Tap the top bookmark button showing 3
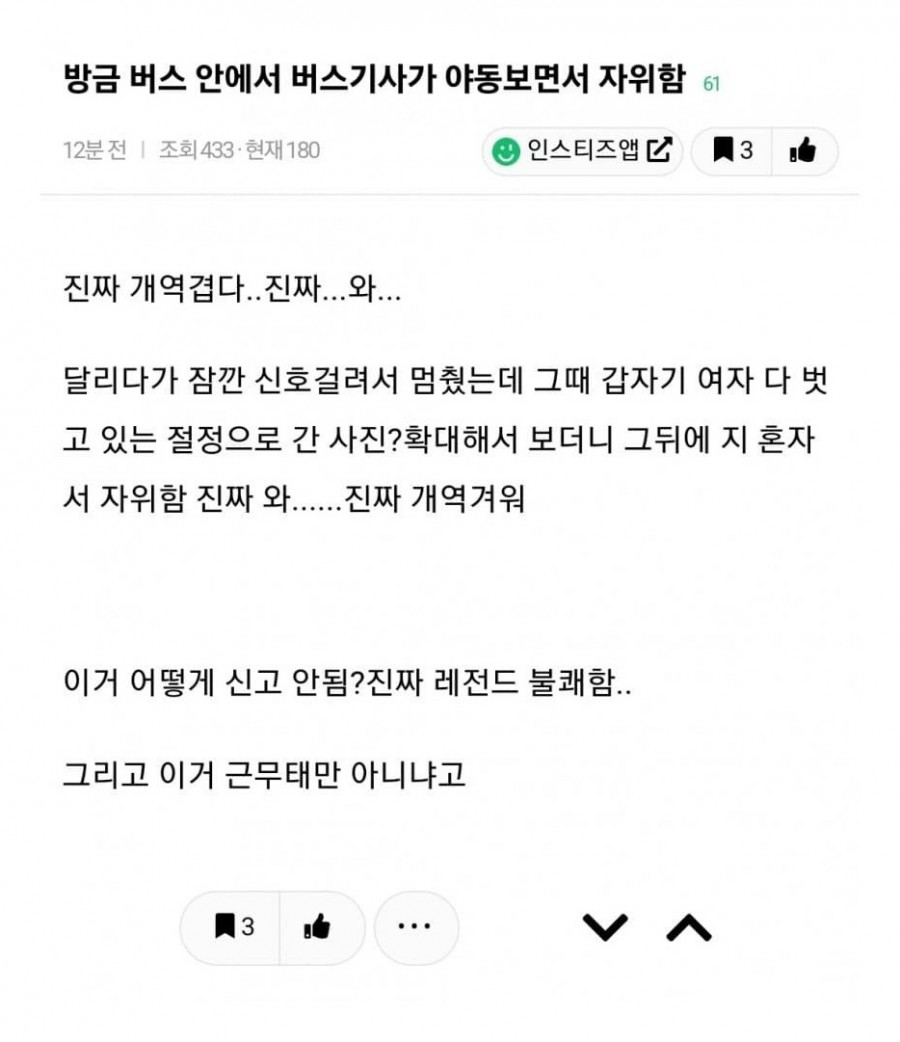 coord(733,151)
